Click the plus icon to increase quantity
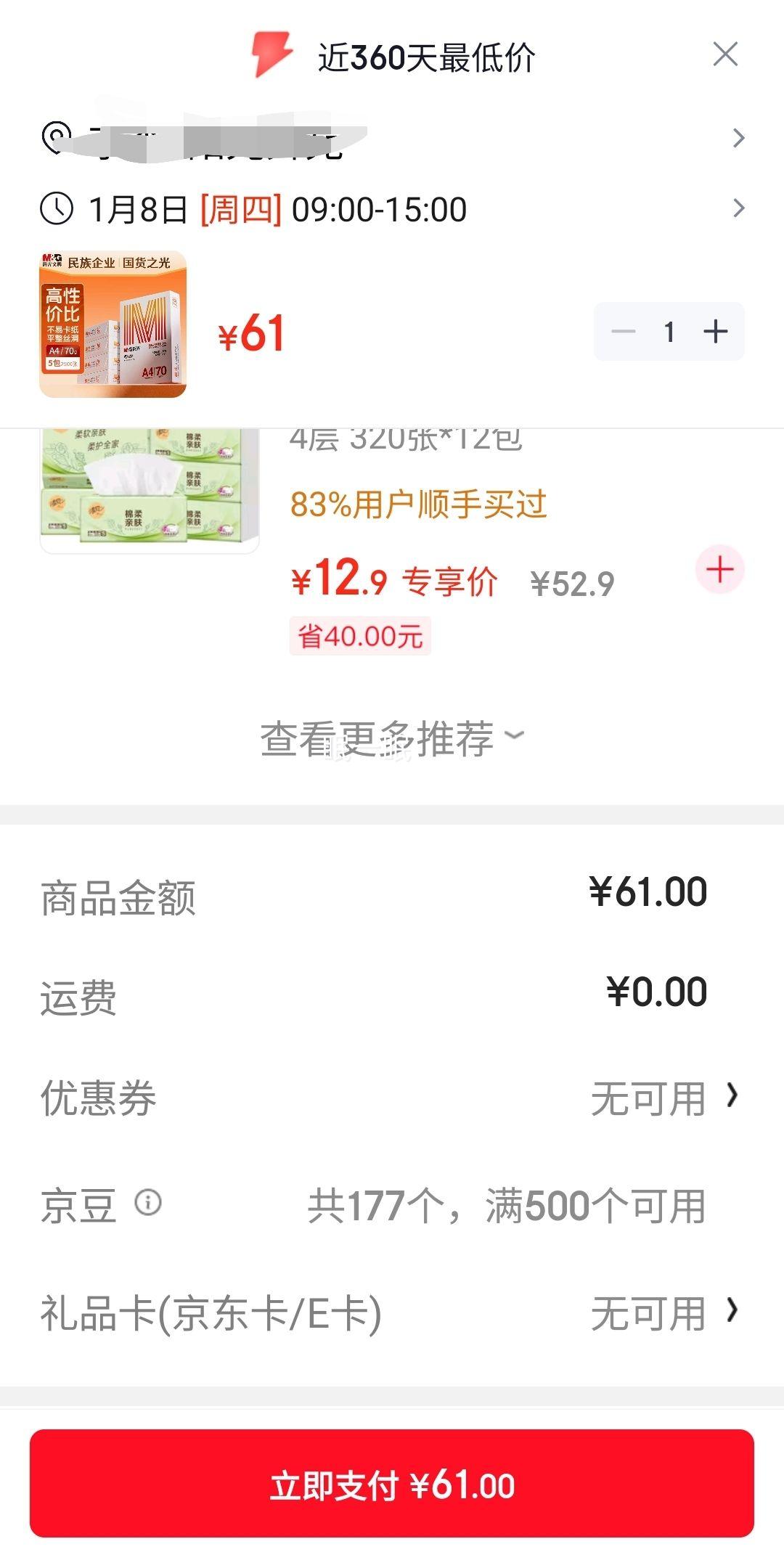 click(715, 331)
